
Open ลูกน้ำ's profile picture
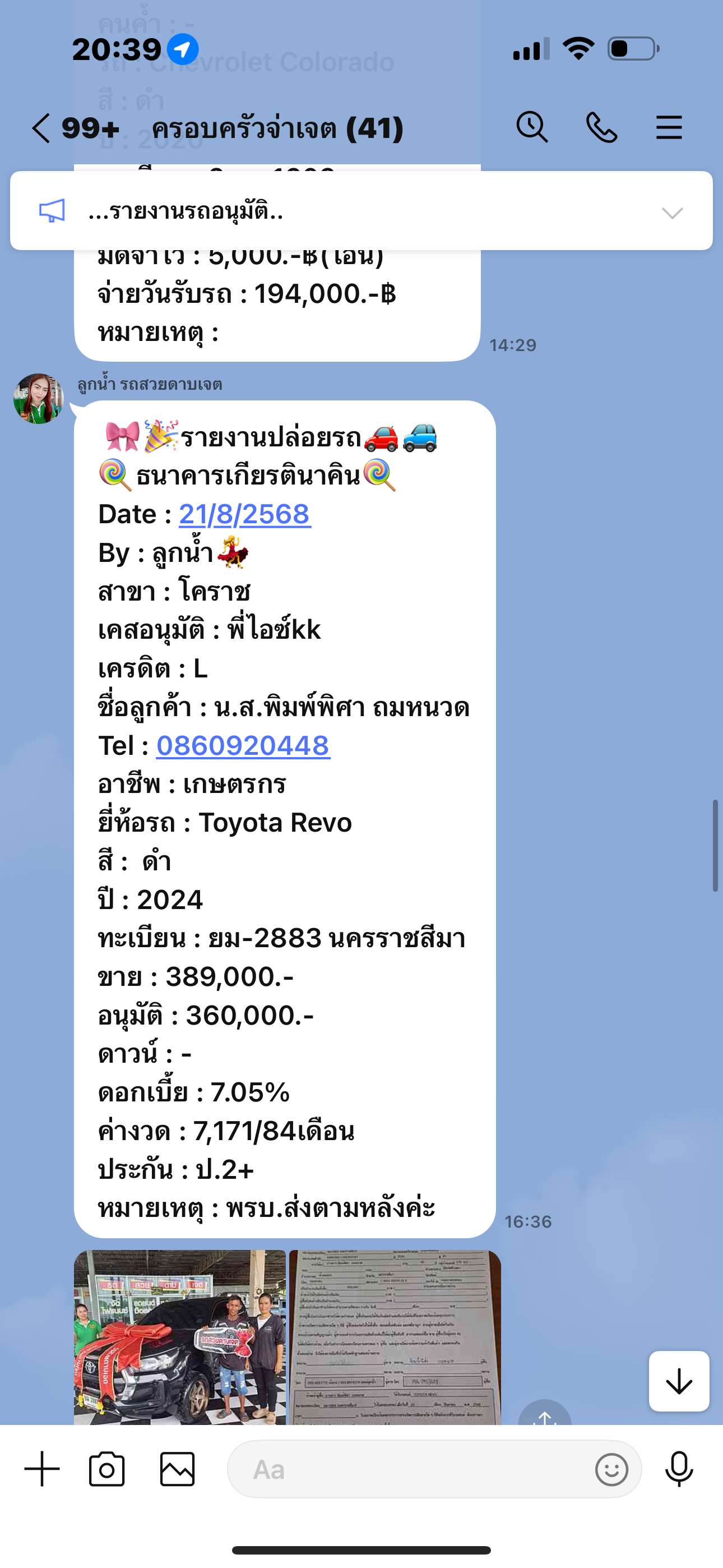point(38,399)
